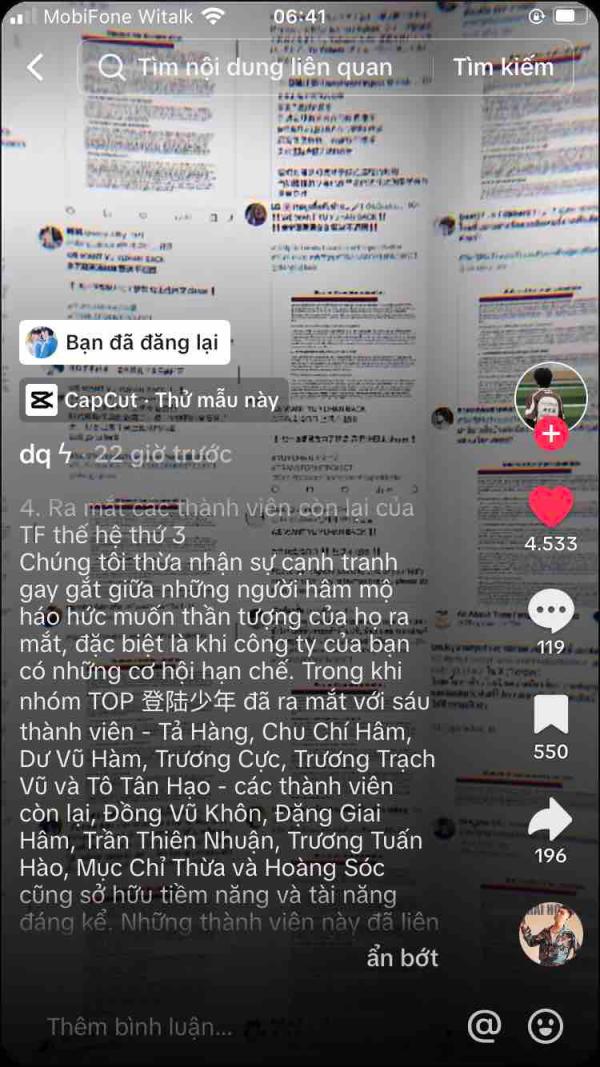600x1067 pixels.
Task: Share this video via the arrow icon
Action: point(550,820)
